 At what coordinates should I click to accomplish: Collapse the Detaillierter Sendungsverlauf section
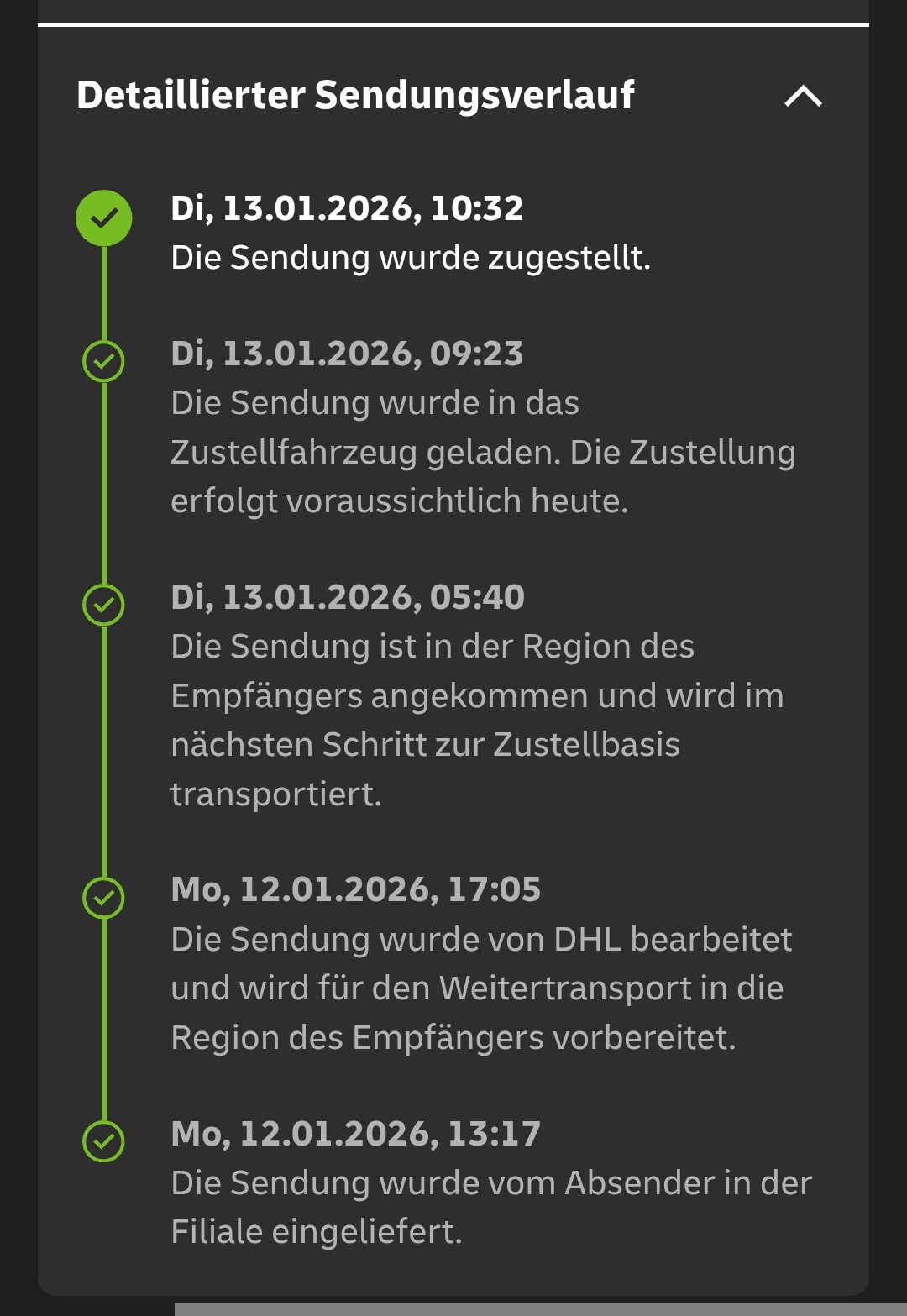pyautogui.click(x=803, y=96)
